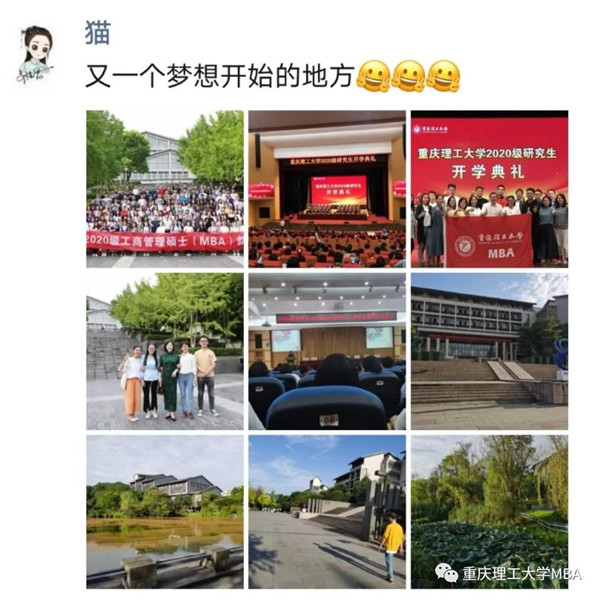Open the profile of user 猫
Viewport: 600px width, 600px height.
[98, 32]
